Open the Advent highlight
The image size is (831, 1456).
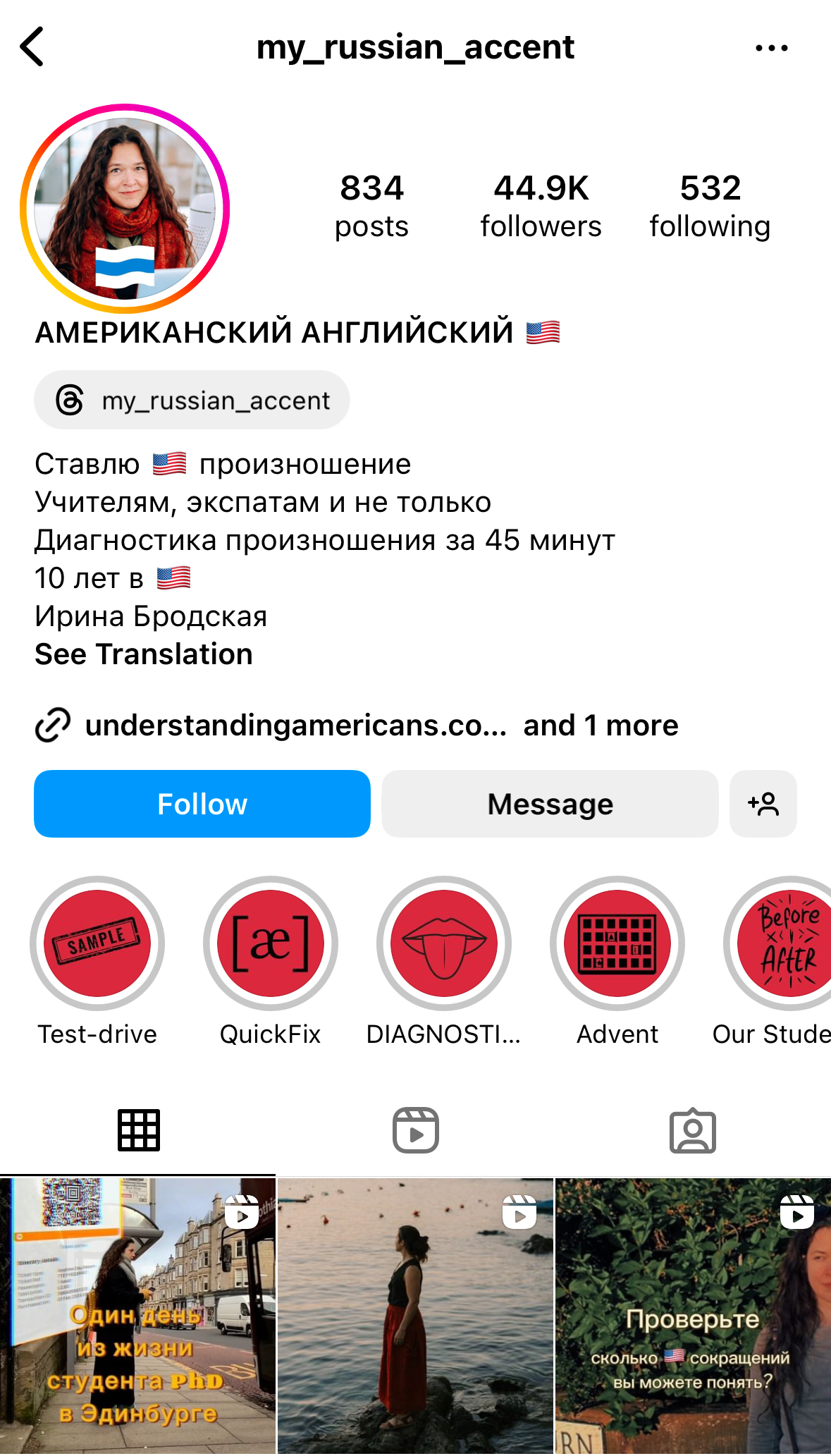(x=617, y=943)
